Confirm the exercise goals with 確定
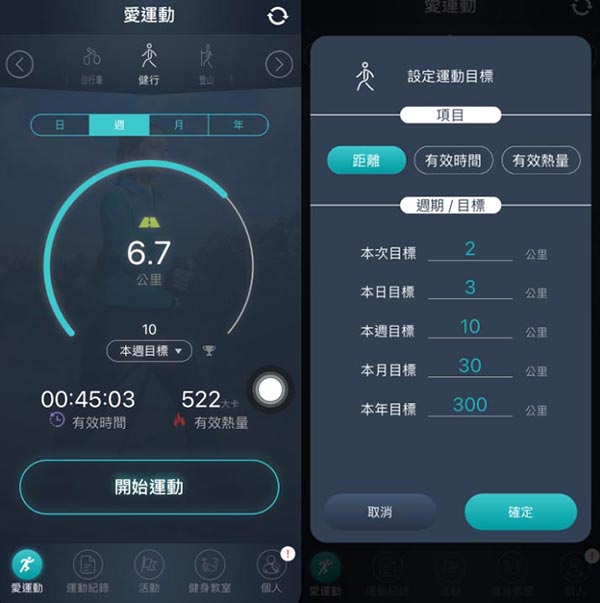 520,512
